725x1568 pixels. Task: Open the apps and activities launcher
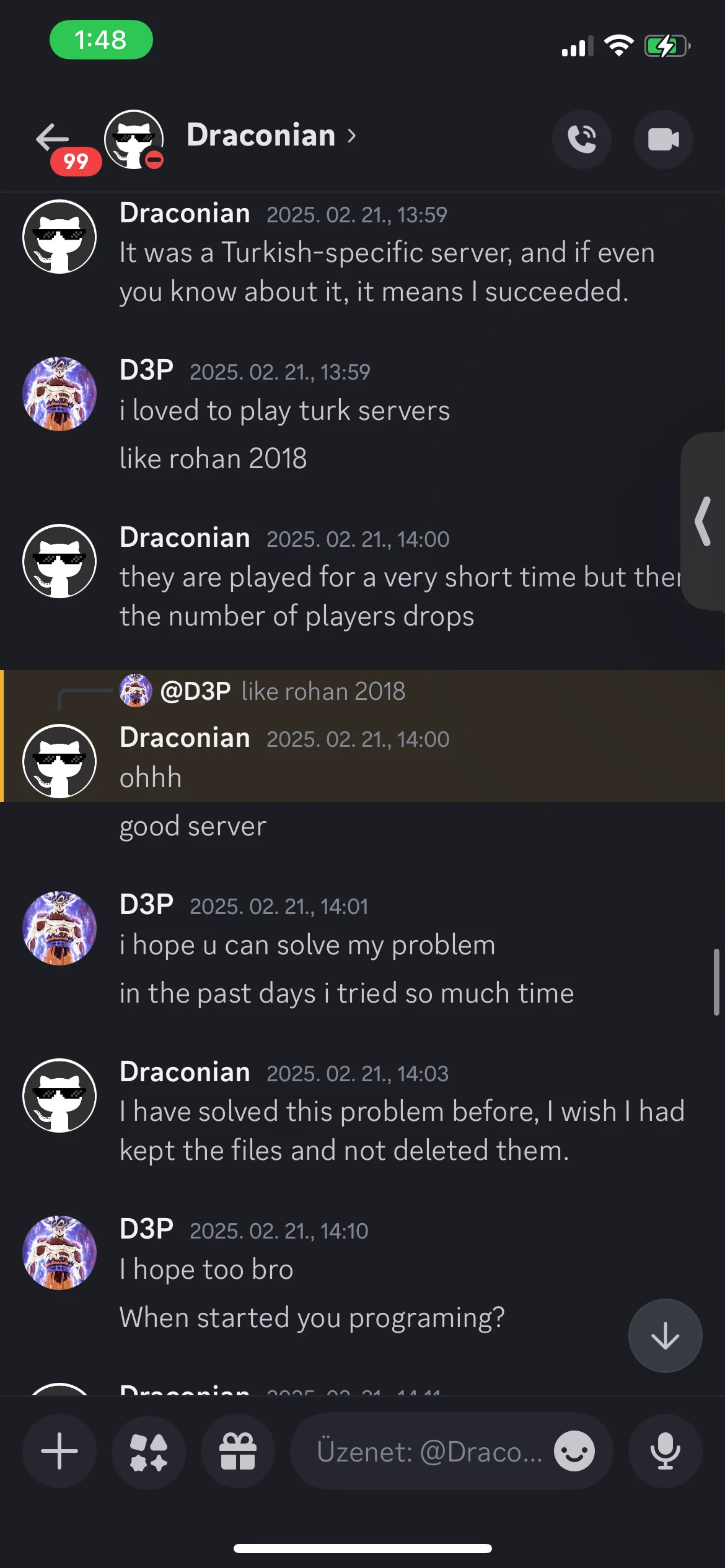(149, 1451)
